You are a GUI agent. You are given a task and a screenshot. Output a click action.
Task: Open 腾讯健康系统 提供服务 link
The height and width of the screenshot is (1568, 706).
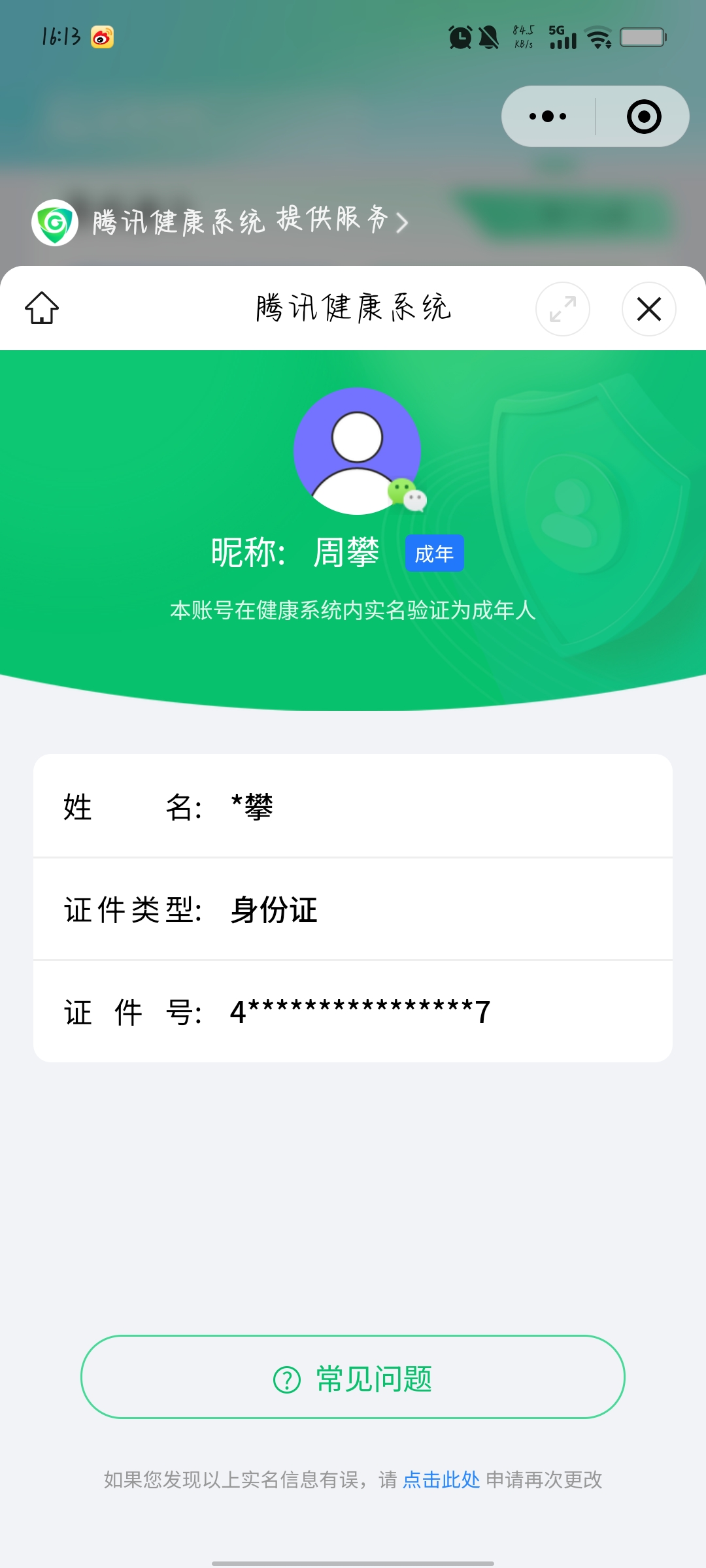(x=220, y=221)
